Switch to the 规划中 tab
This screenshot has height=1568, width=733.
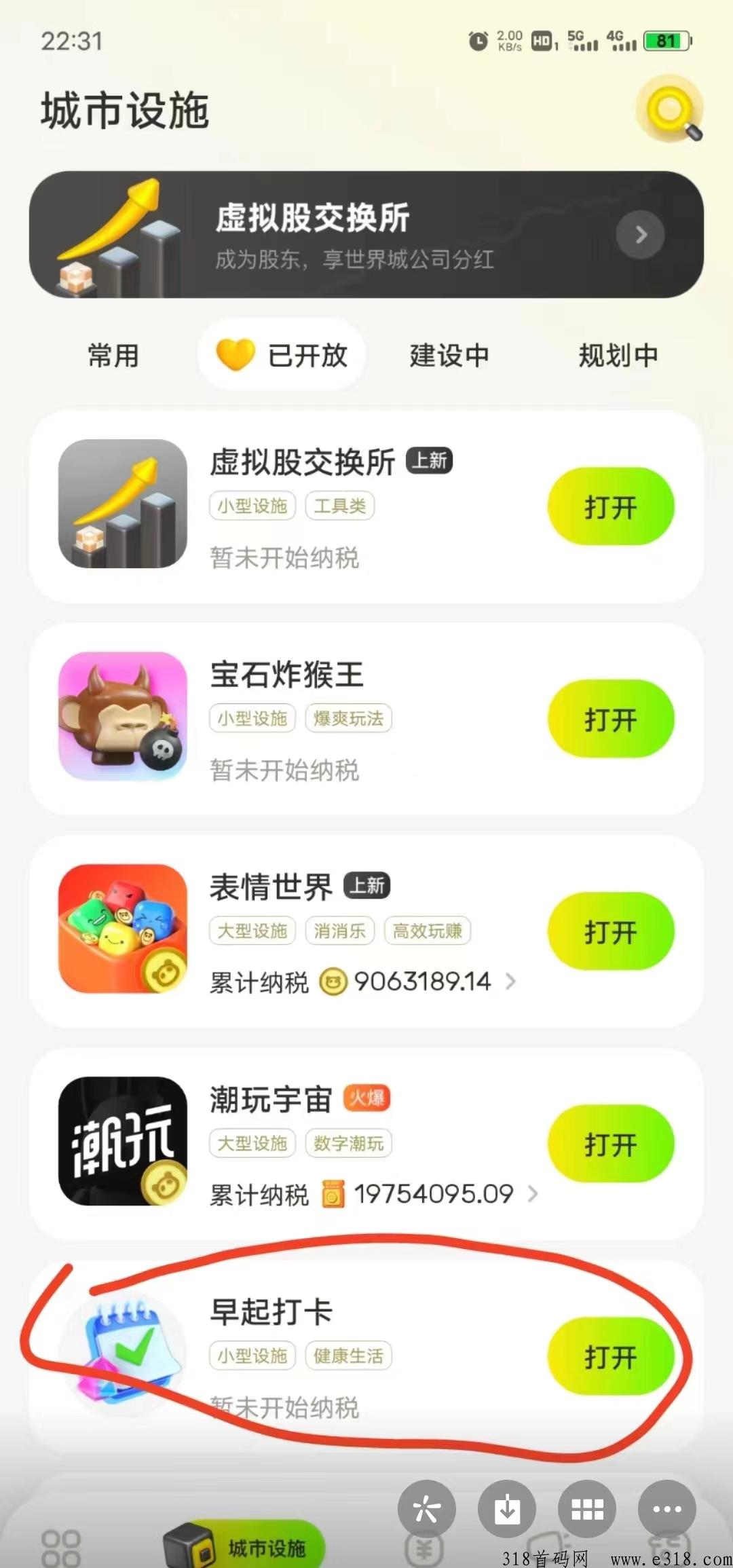618,356
